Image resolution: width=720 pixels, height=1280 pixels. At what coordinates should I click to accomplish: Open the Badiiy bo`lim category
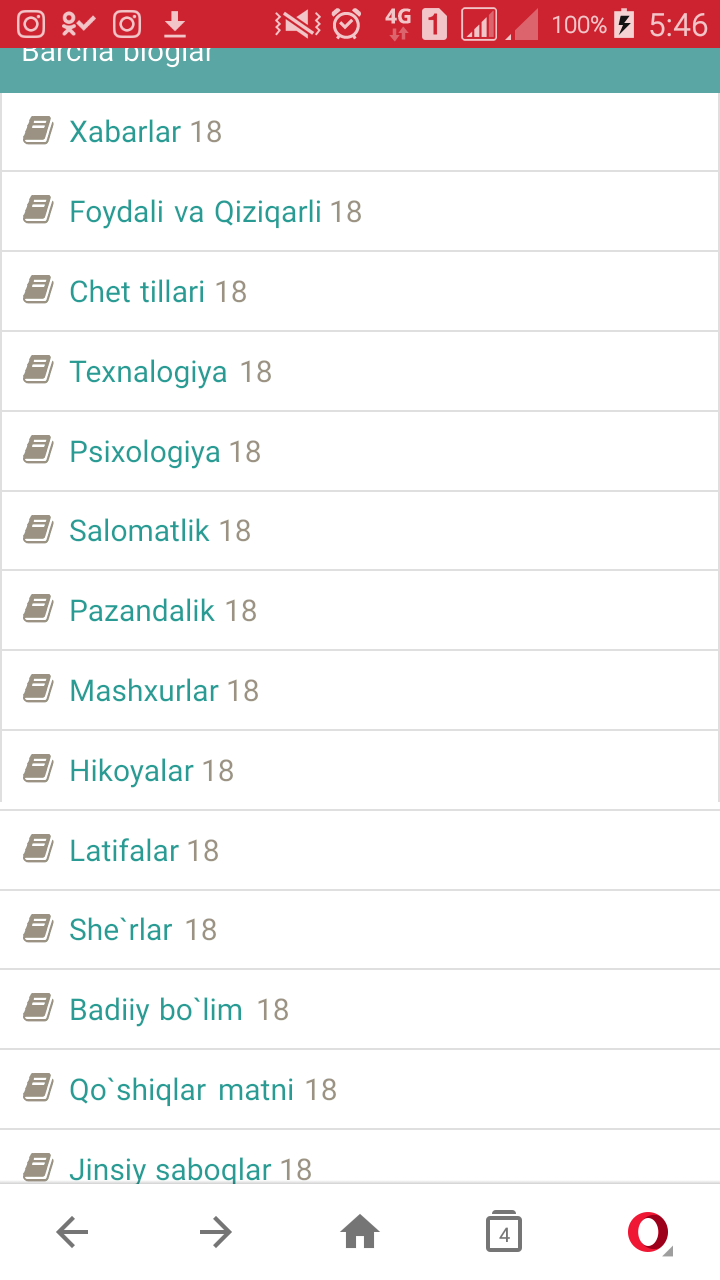coord(156,1010)
